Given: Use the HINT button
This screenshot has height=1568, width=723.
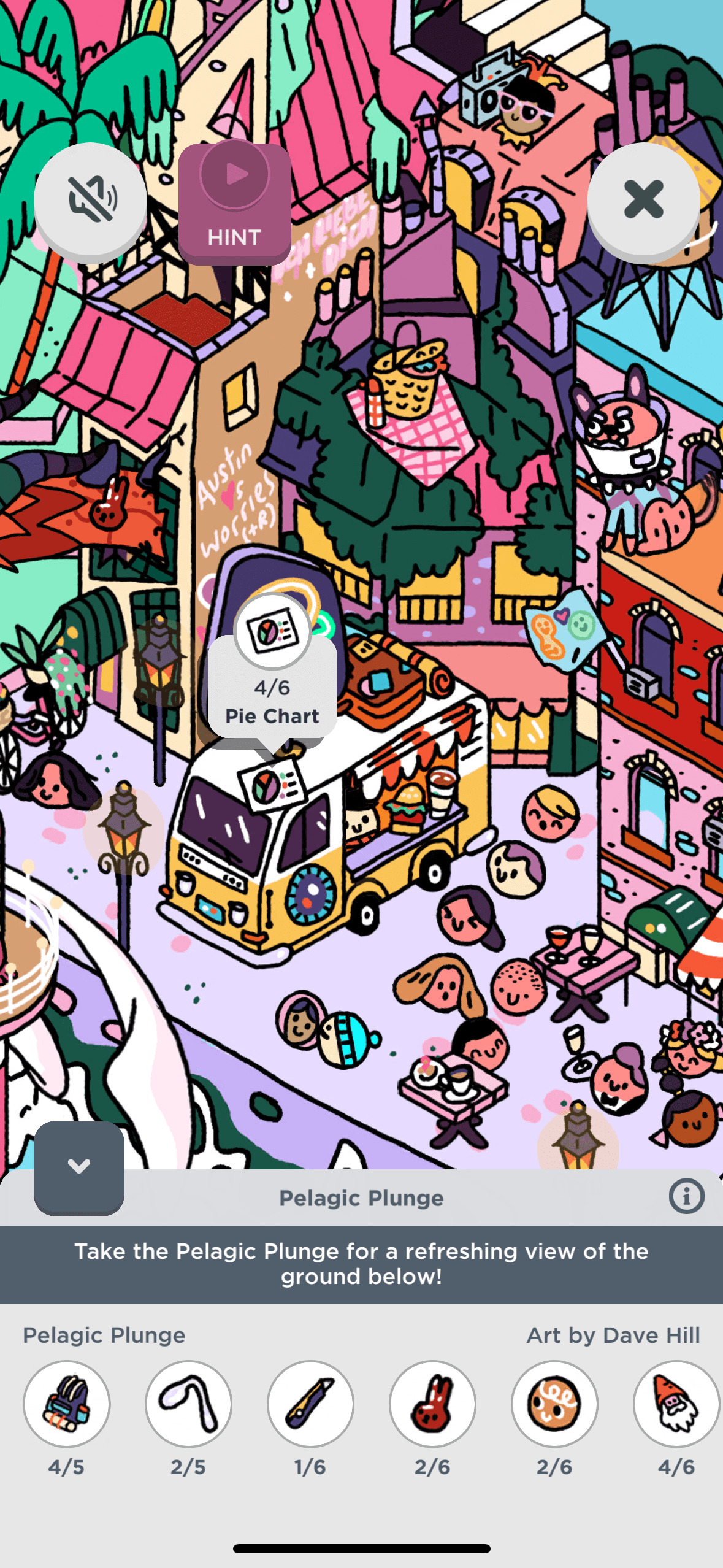Looking at the screenshot, I should point(234,203).
